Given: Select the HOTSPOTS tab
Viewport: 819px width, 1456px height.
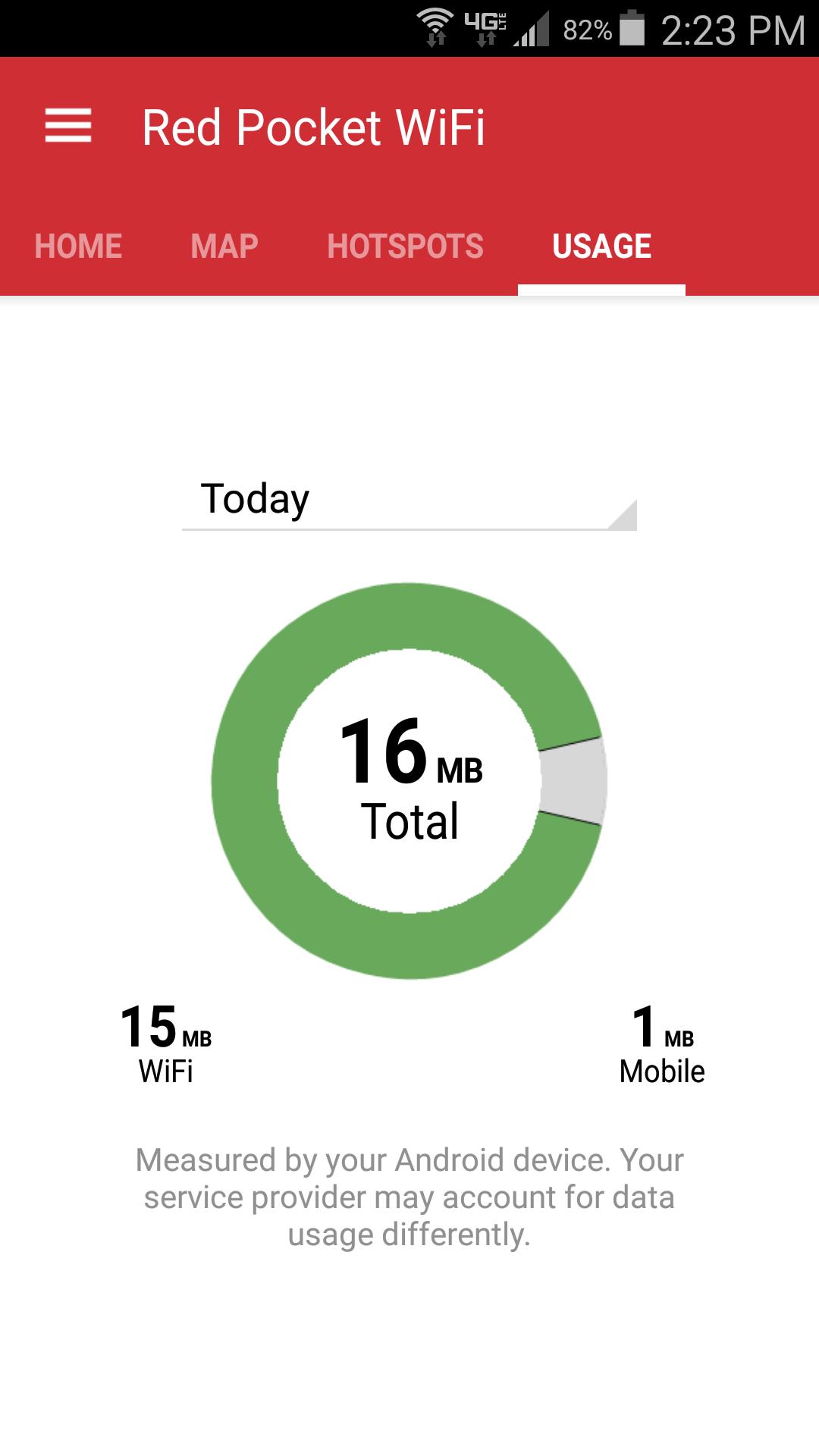Looking at the screenshot, I should [404, 246].
